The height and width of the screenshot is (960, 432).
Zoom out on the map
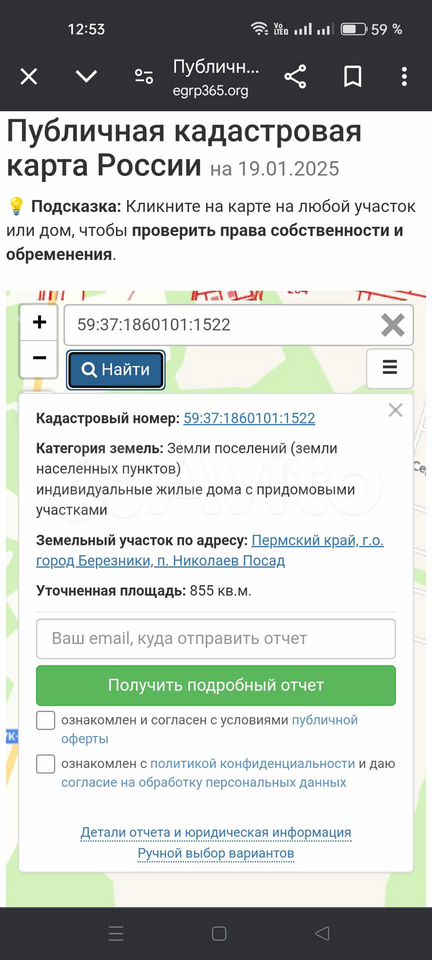(39, 359)
